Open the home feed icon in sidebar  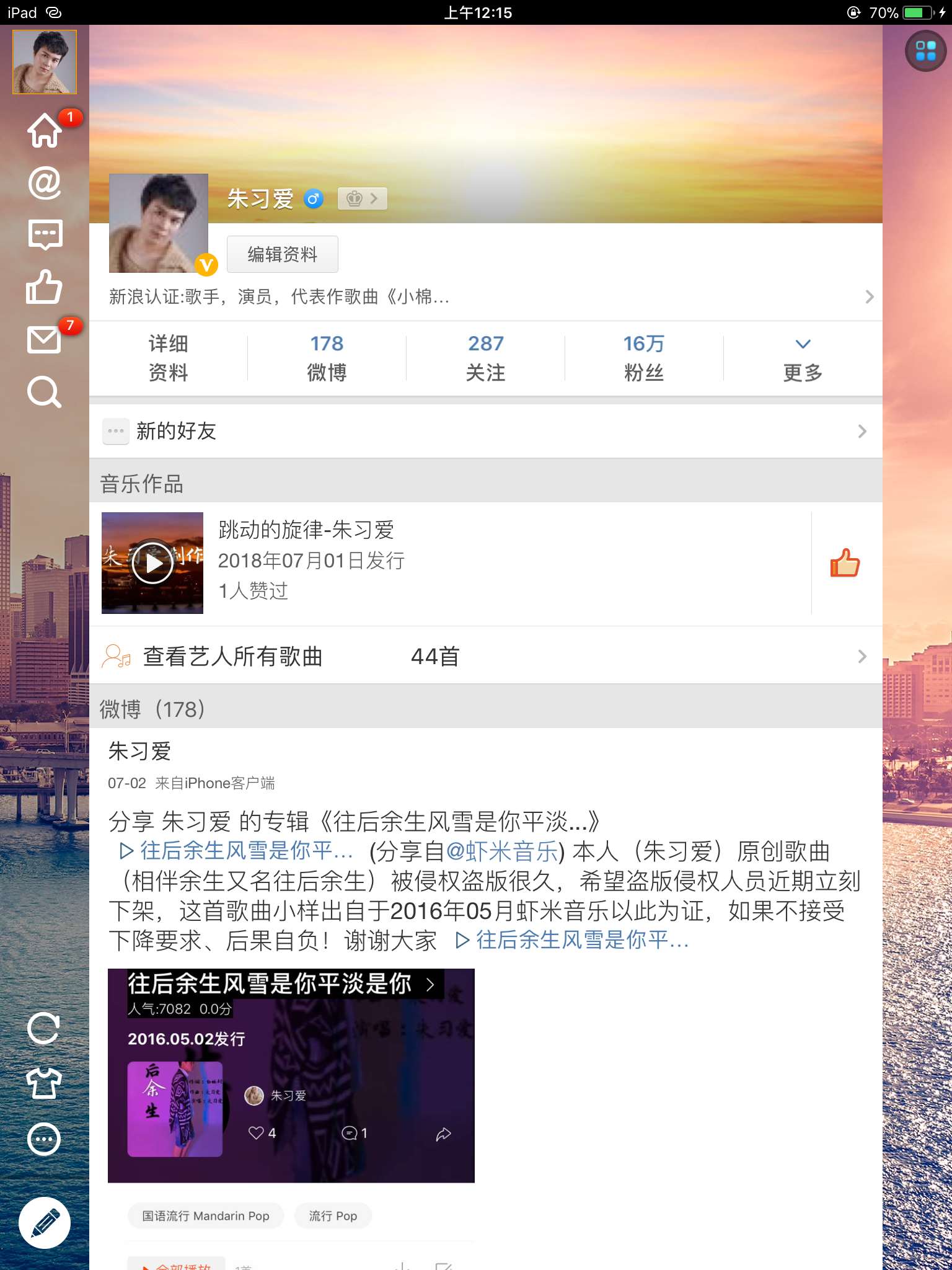(x=45, y=131)
